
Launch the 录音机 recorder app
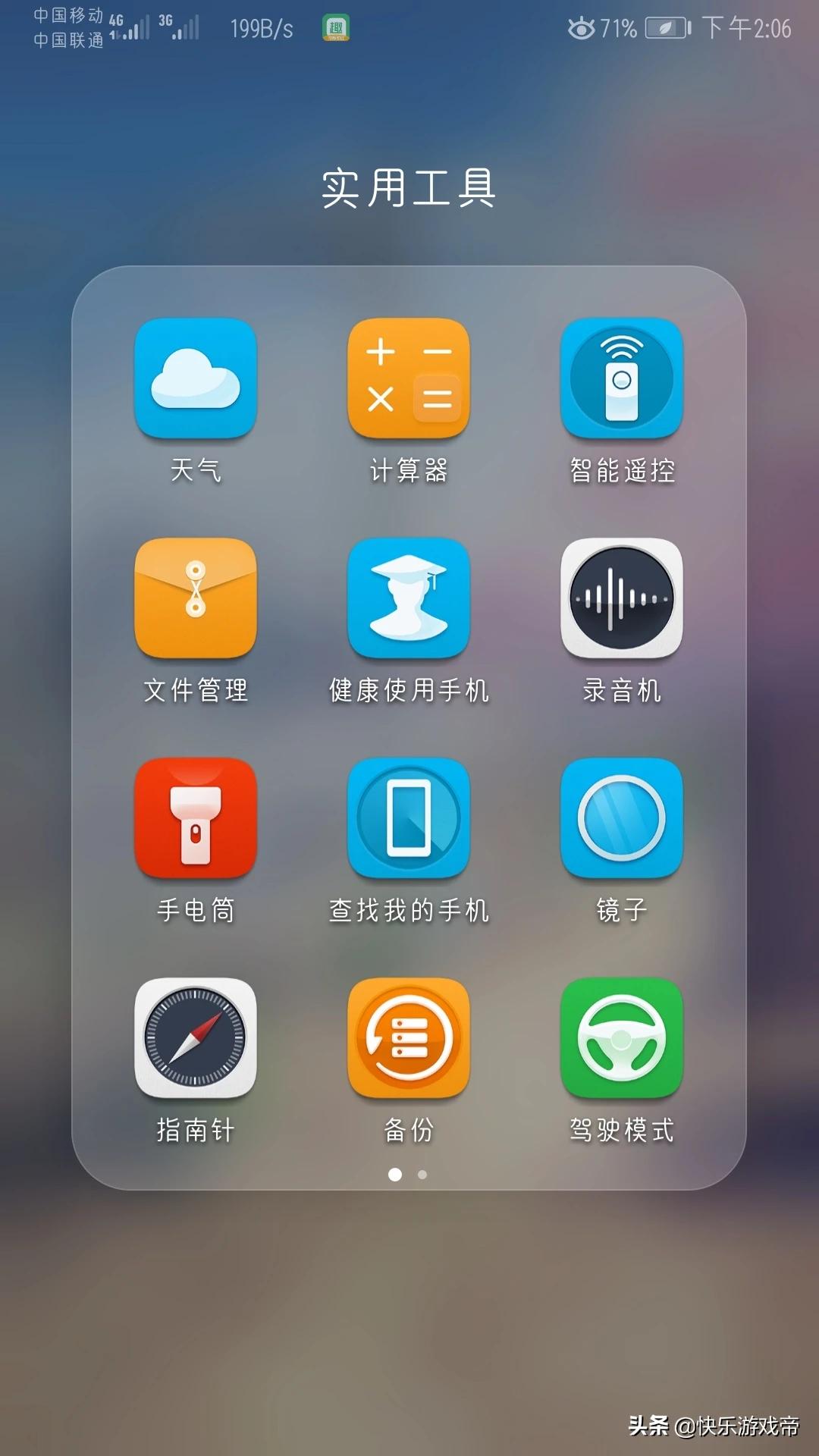tap(622, 598)
